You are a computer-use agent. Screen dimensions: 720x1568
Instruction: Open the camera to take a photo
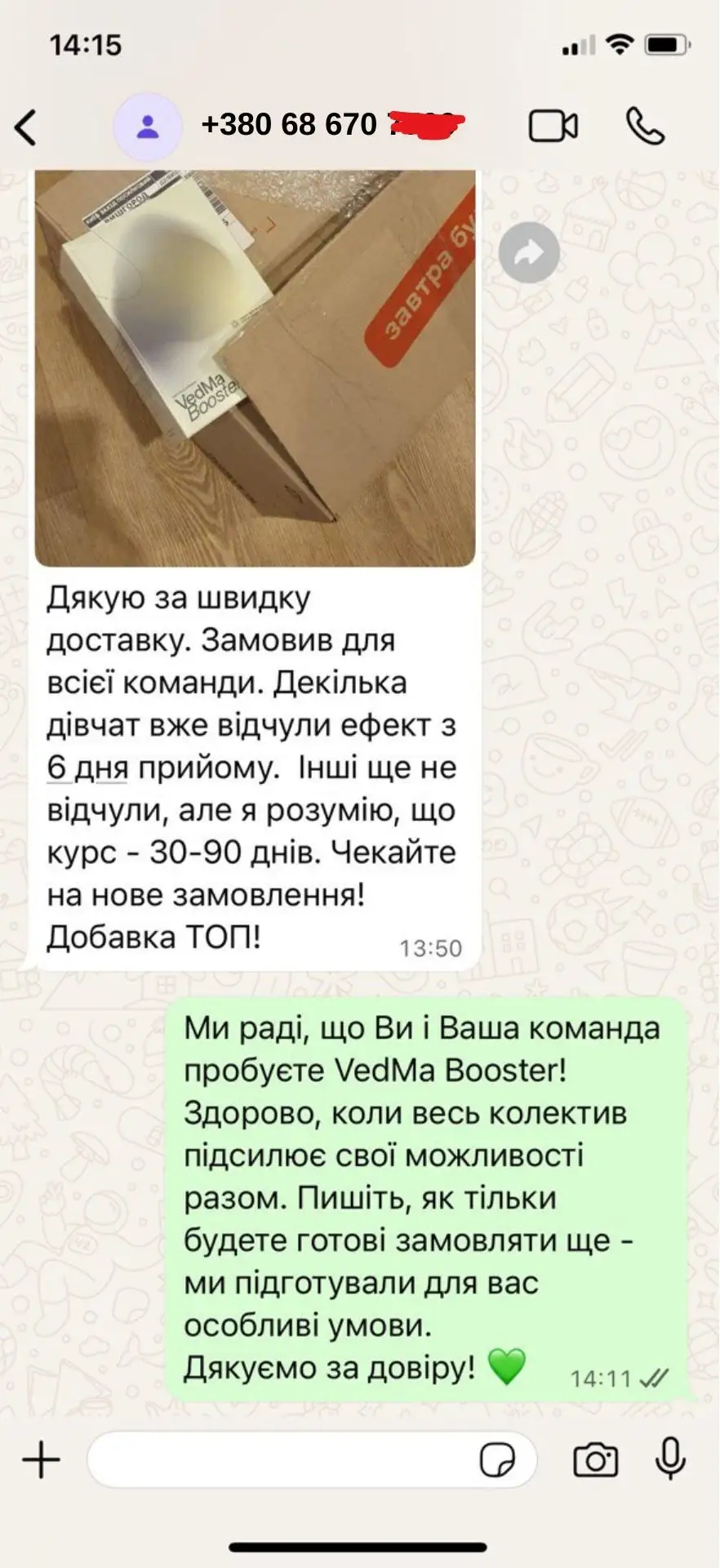[x=595, y=1459]
